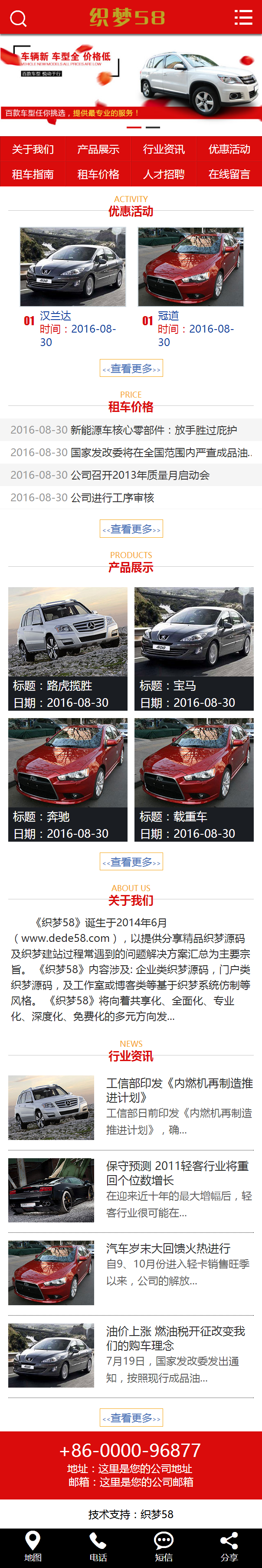
Task: View the 载重车 product card
Action: tap(194, 779)
